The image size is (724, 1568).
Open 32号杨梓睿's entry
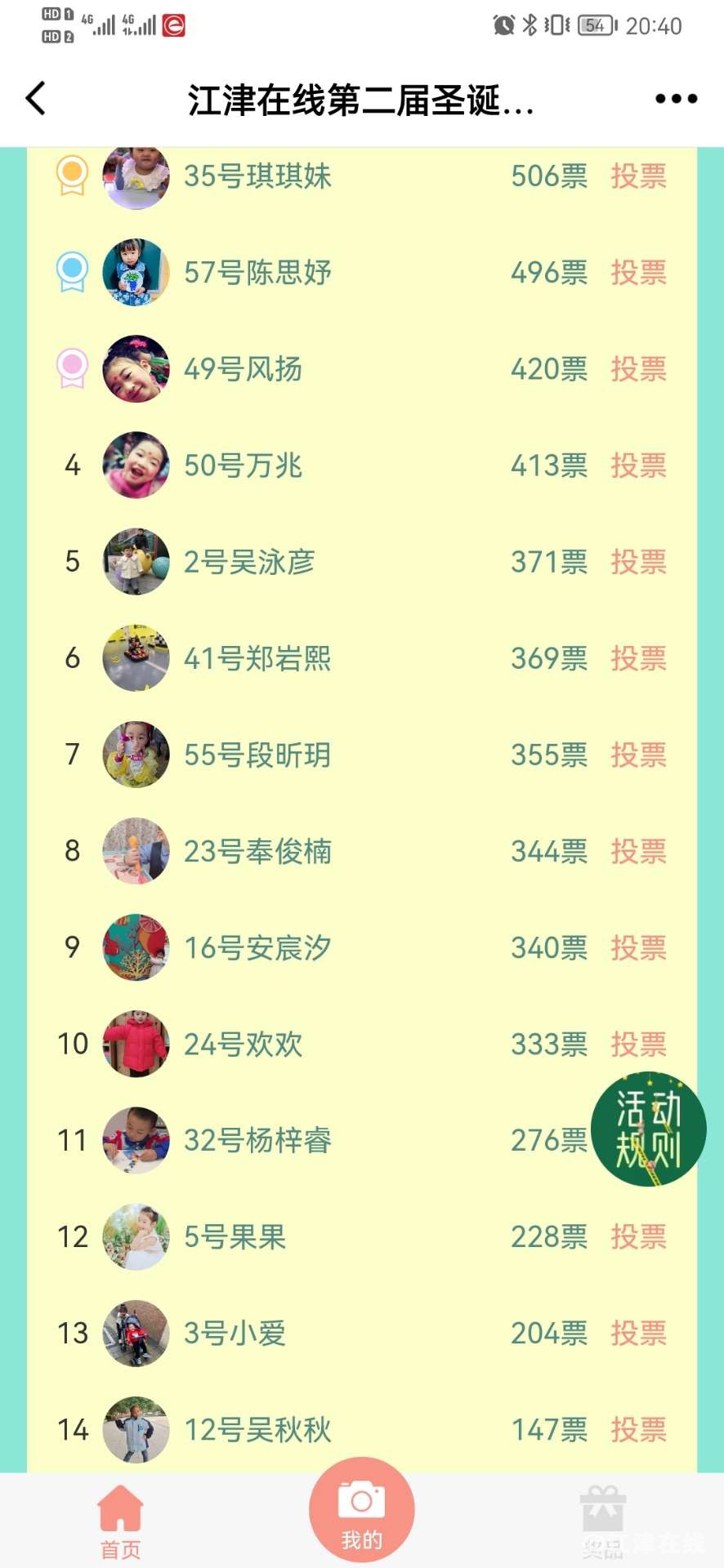(x=257, y=1140)
